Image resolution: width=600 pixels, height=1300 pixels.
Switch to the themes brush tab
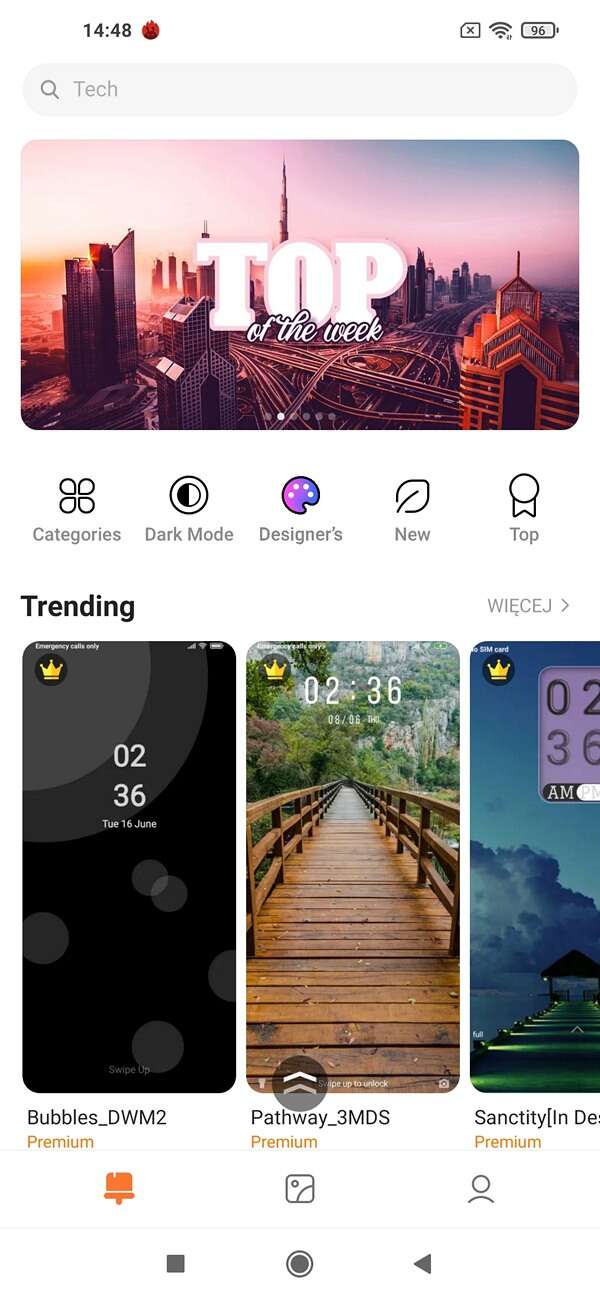(x=119, y=1189)
